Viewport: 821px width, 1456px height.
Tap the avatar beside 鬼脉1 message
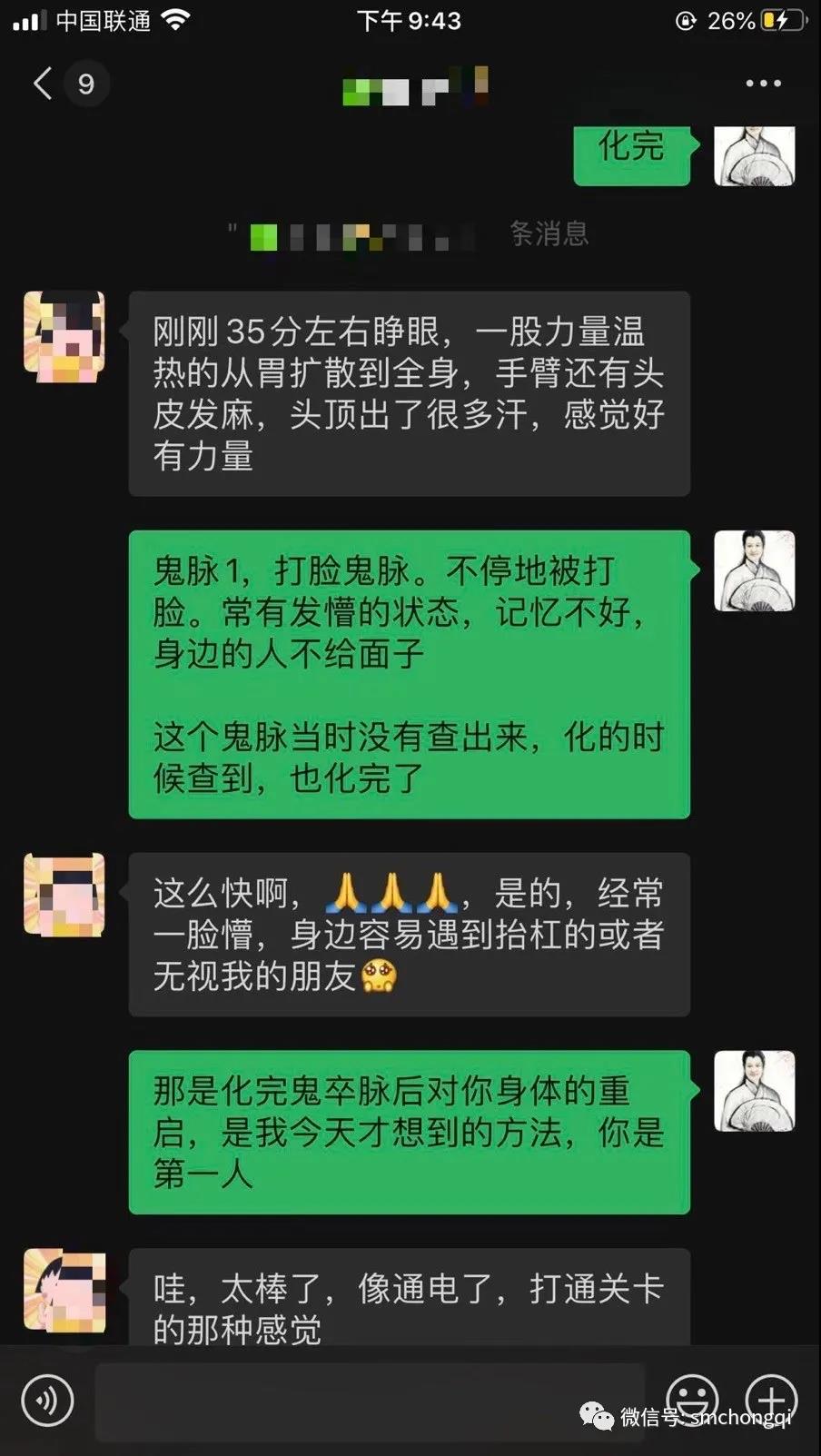[754, 570]
